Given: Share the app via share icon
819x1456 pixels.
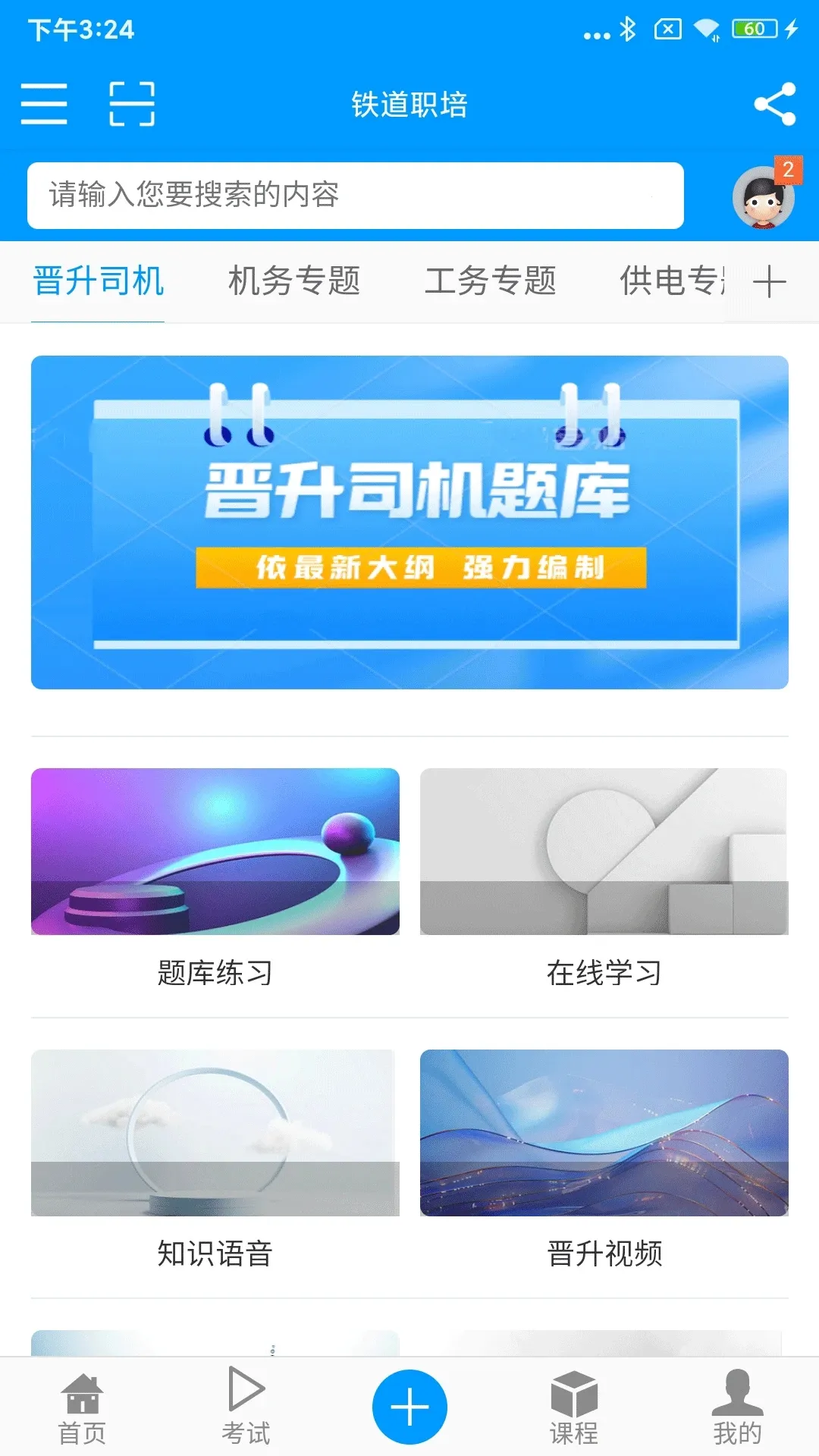Looking at the screenshot, I should pyautogui.click(x=774, y=104).
